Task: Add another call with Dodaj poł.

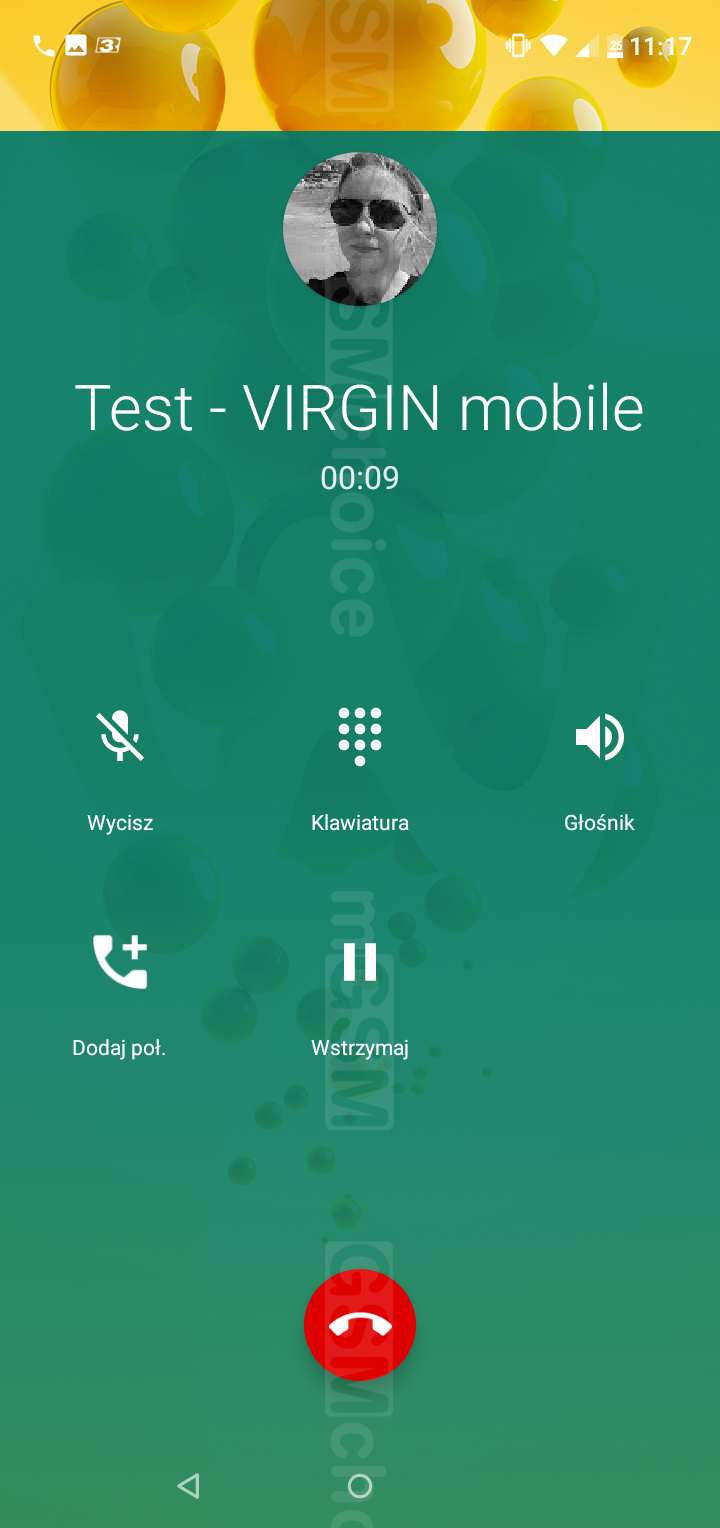Action: coord(120,961)
